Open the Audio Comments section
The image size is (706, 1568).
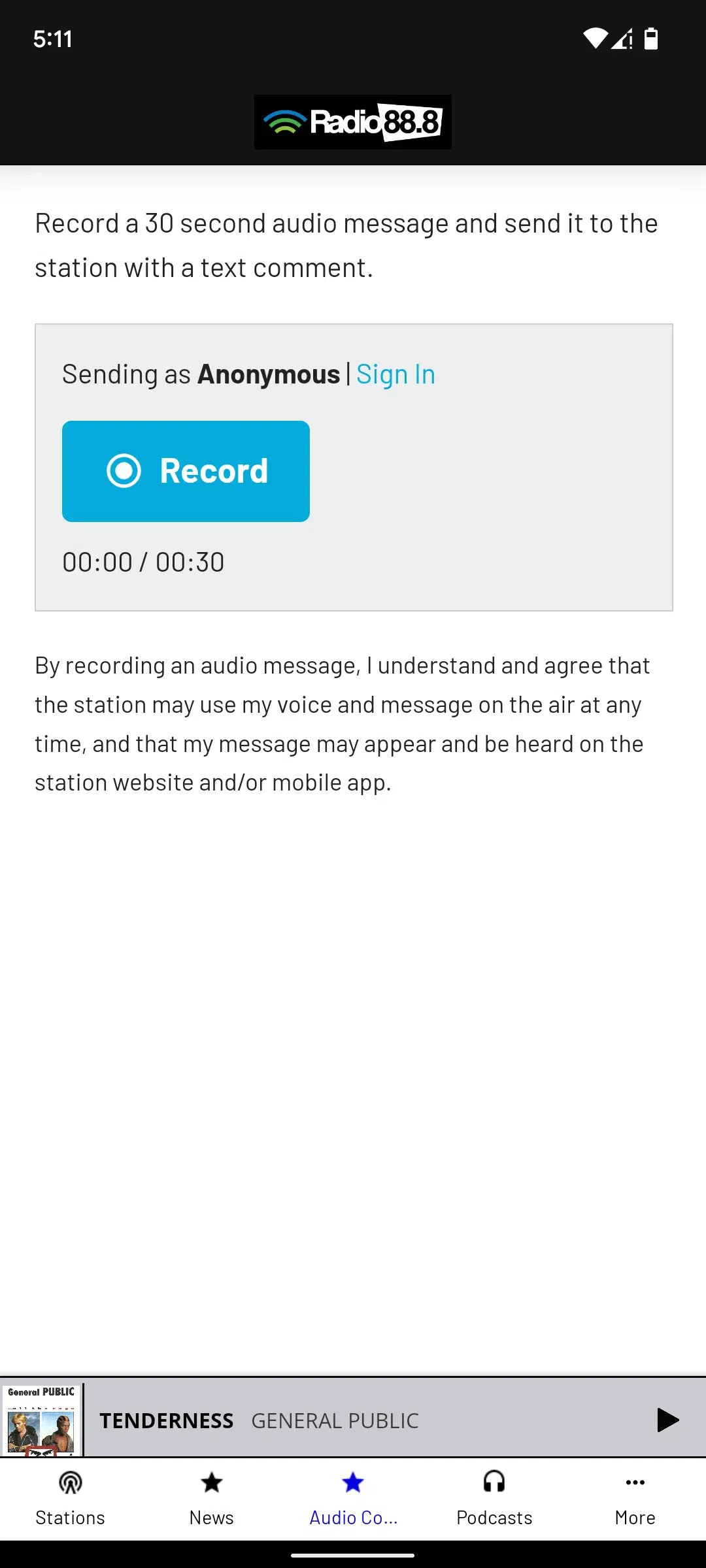click(352, 1496)
